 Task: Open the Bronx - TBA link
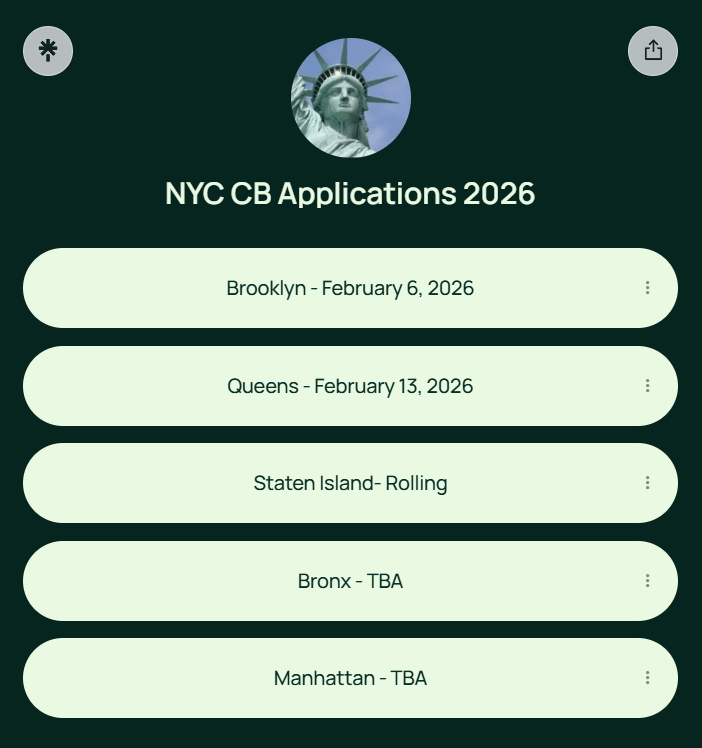tap(351, 581)
